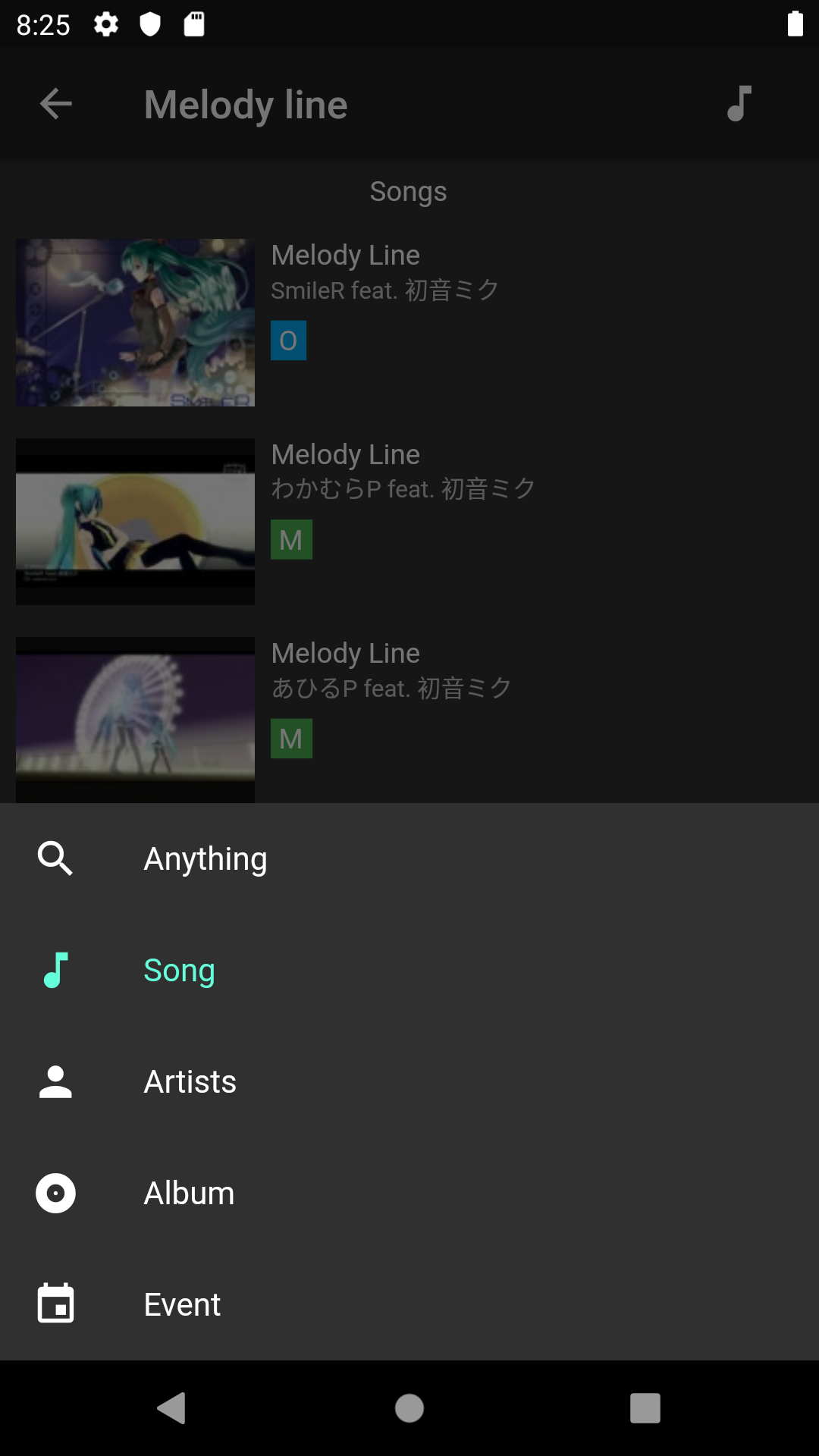Viewport: 819px width, 1456px height.
Task: Choose the Song filter option
Action: pos(409,970)
